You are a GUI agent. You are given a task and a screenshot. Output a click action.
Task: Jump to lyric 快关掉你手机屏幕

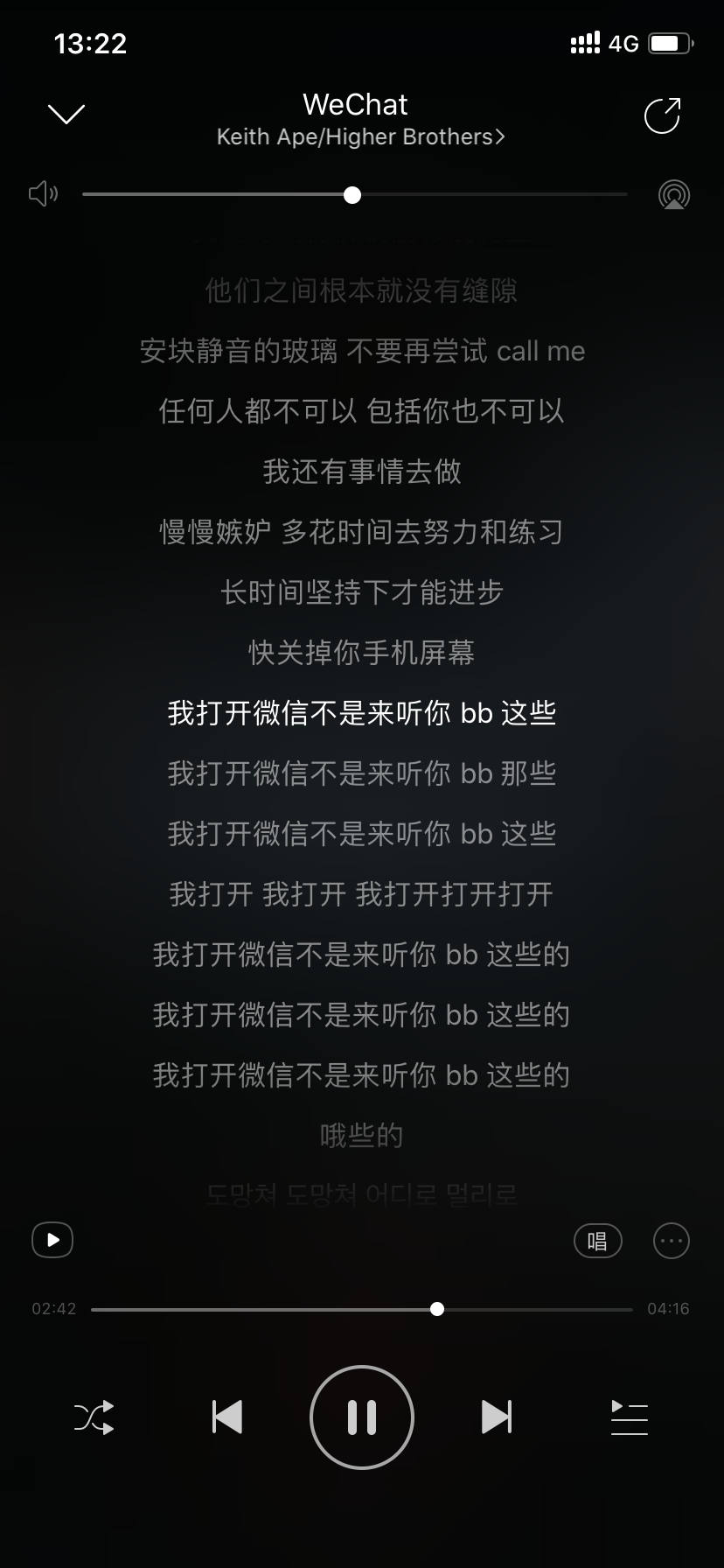click(361, 653)
